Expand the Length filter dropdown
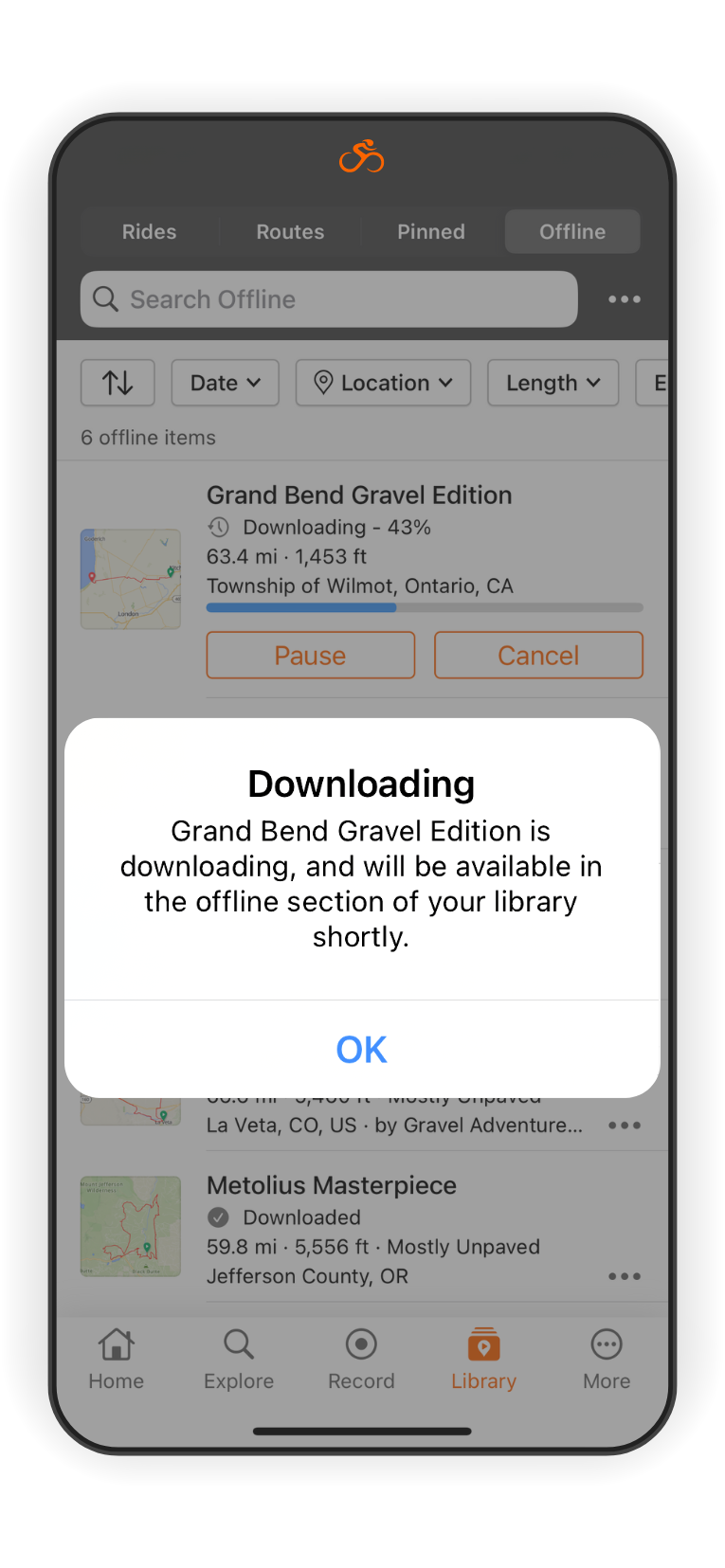 pyautogui.click(x=553, y=383)
